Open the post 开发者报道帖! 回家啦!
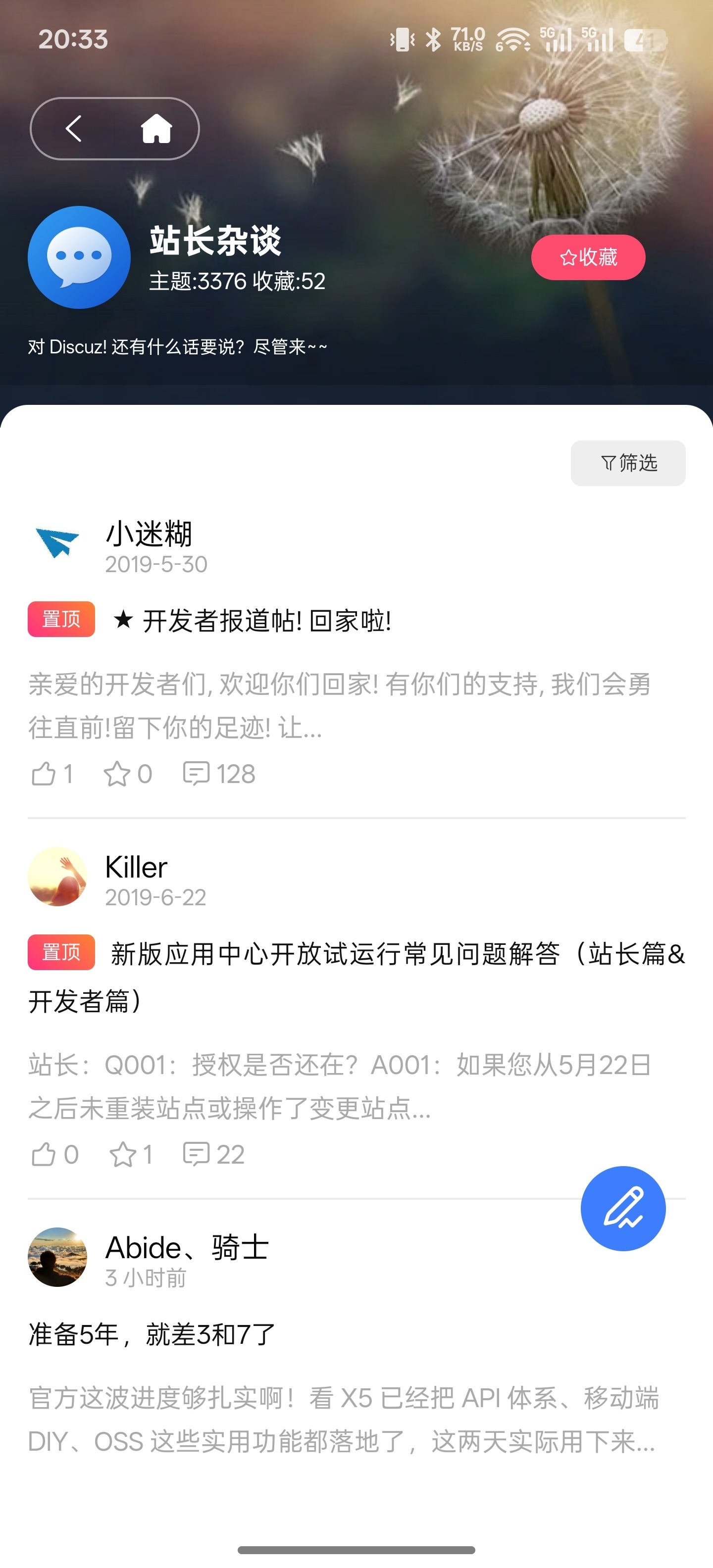The height and width of the screenshot is (1568, 713). click(267, 621)
